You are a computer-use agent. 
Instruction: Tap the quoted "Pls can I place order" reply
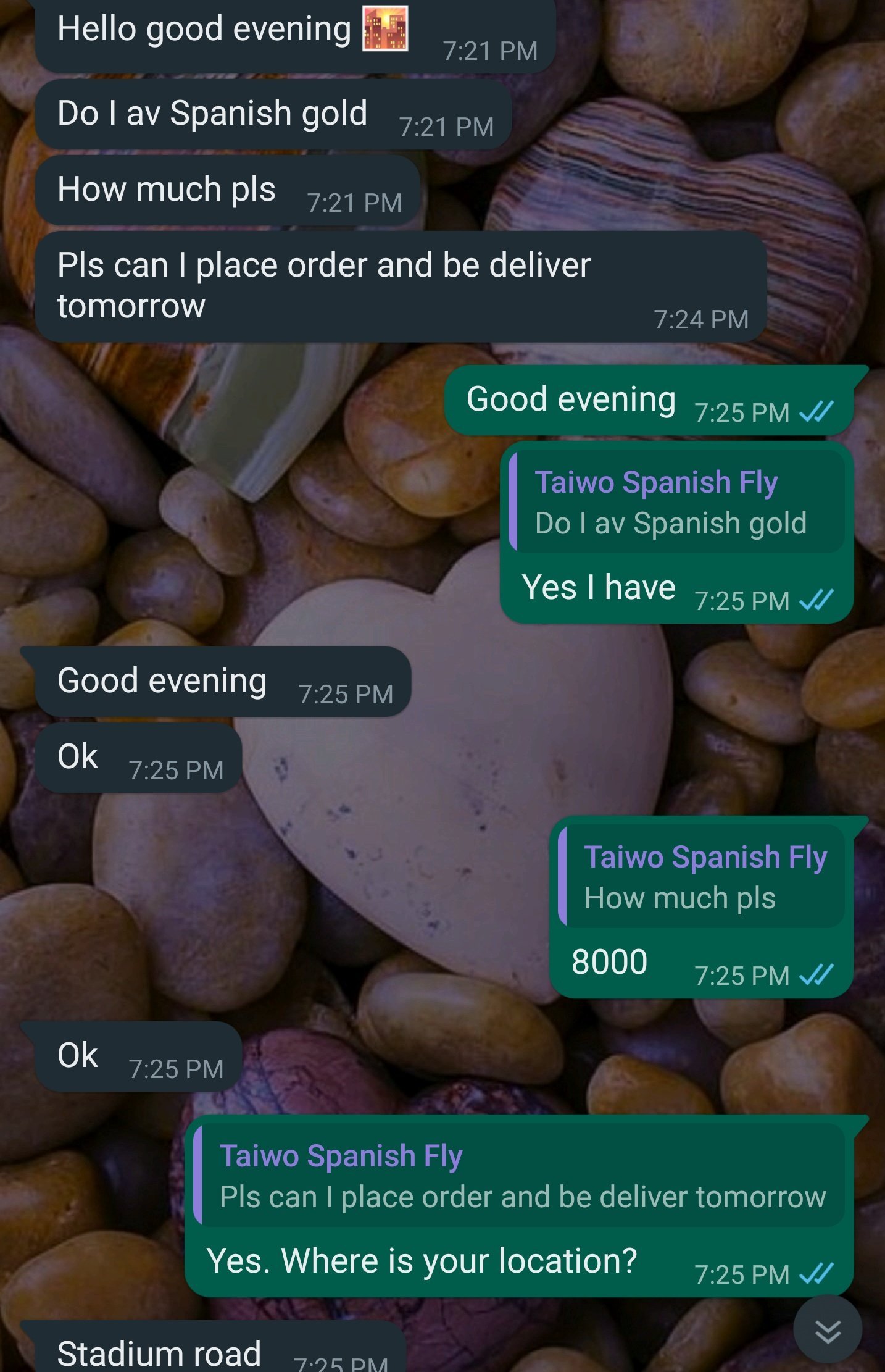pos(520,1176)
